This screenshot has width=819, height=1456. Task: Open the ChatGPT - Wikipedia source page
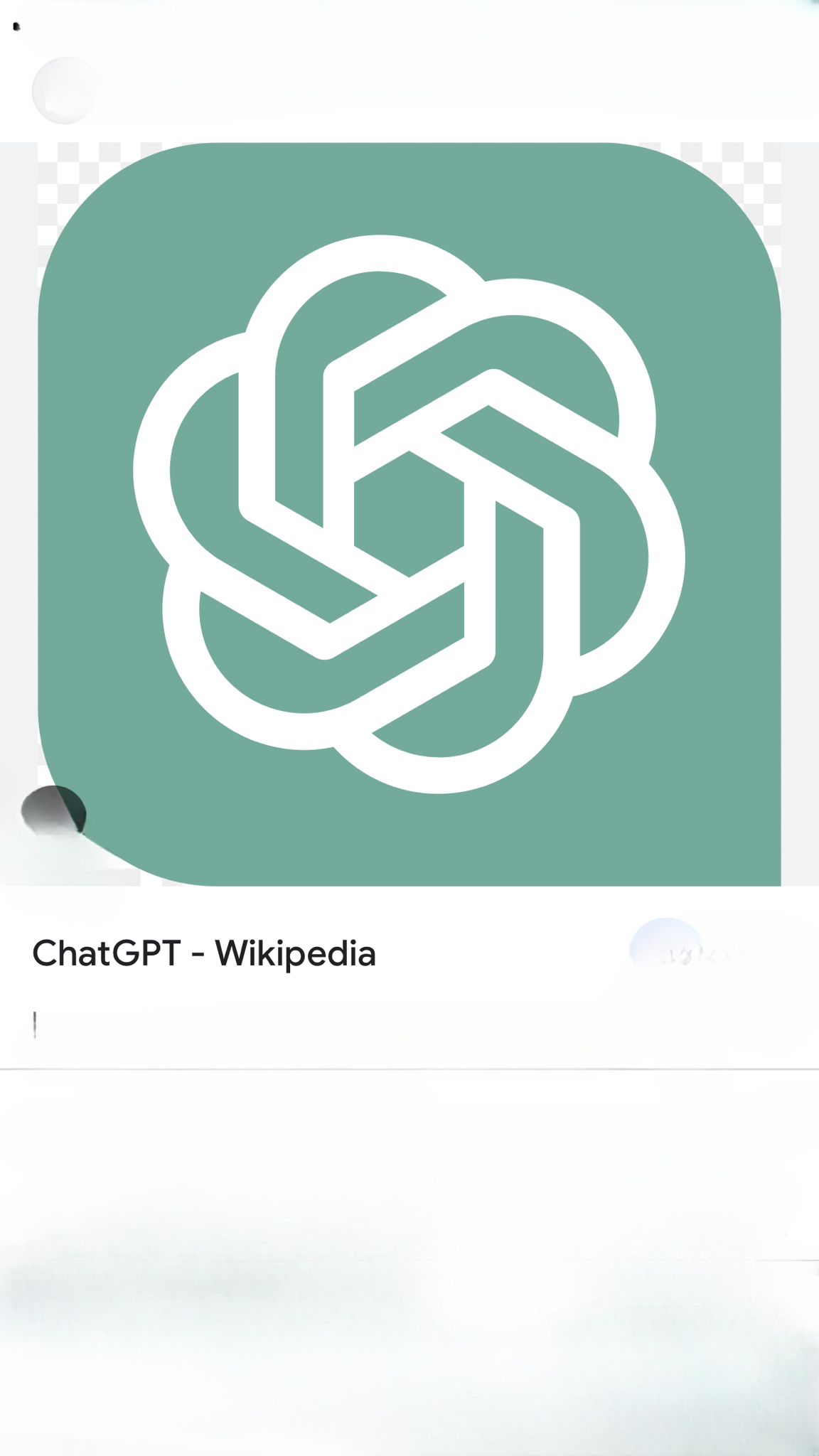[204, 953]
